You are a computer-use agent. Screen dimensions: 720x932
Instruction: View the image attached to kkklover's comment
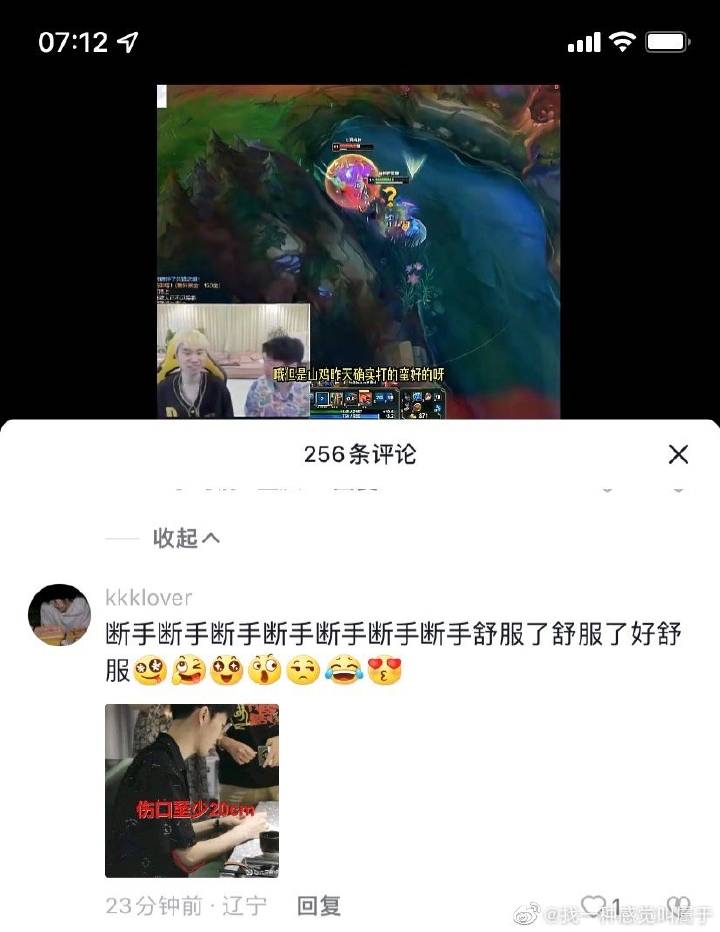coord(192,790)
